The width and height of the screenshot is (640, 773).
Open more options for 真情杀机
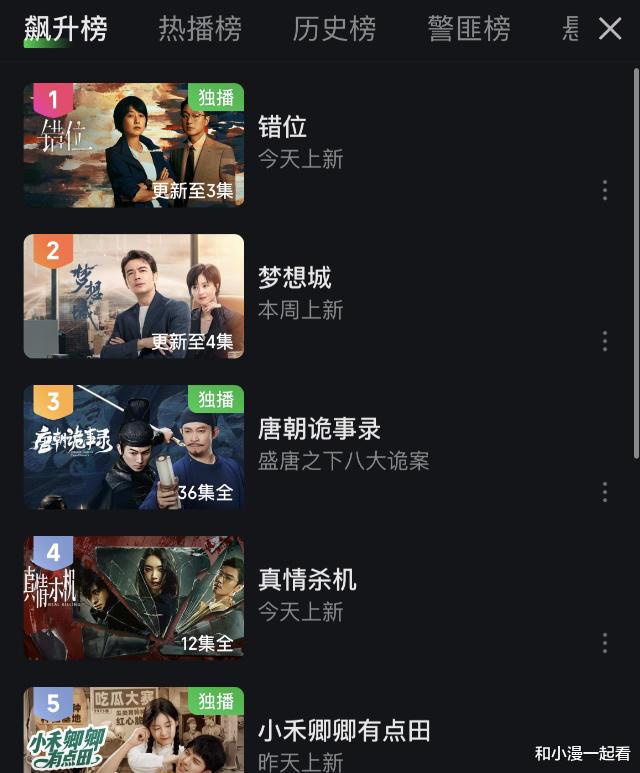coord(605,643)
